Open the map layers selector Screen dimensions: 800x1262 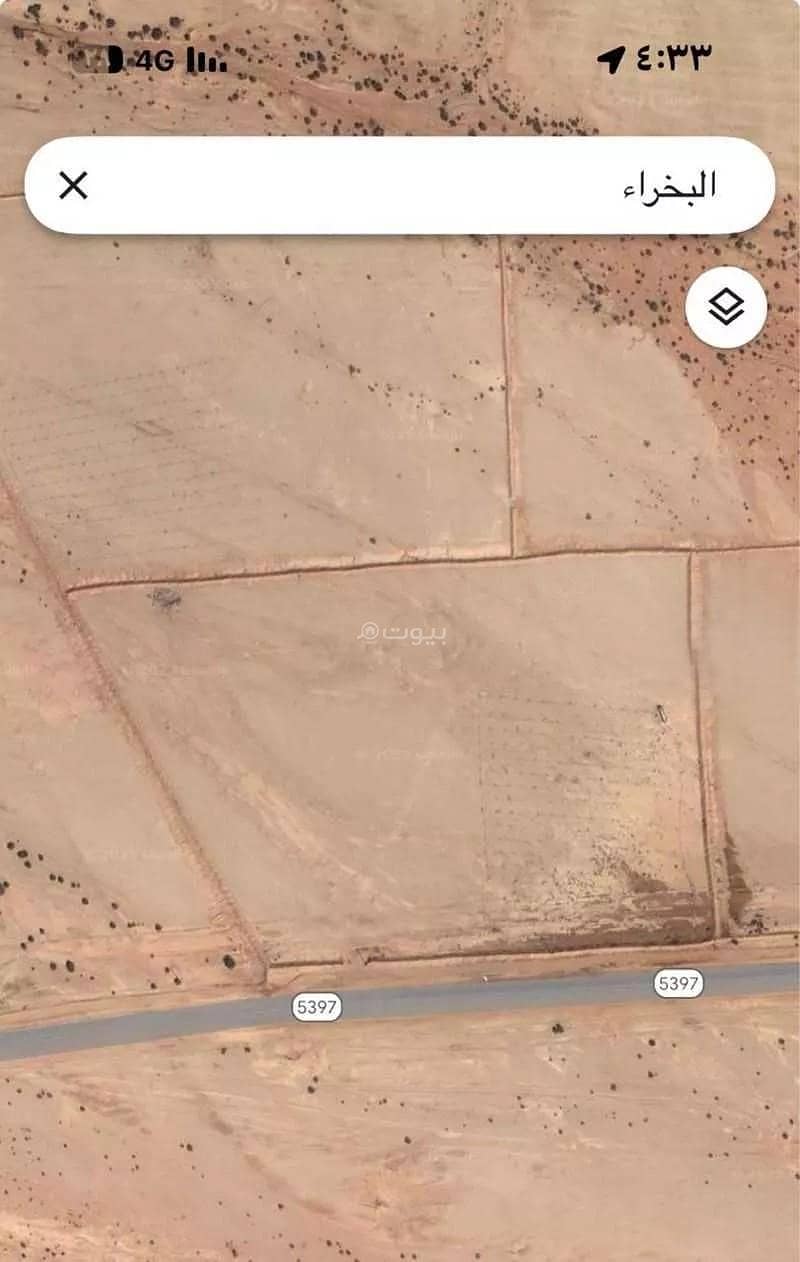coord(726,308)
